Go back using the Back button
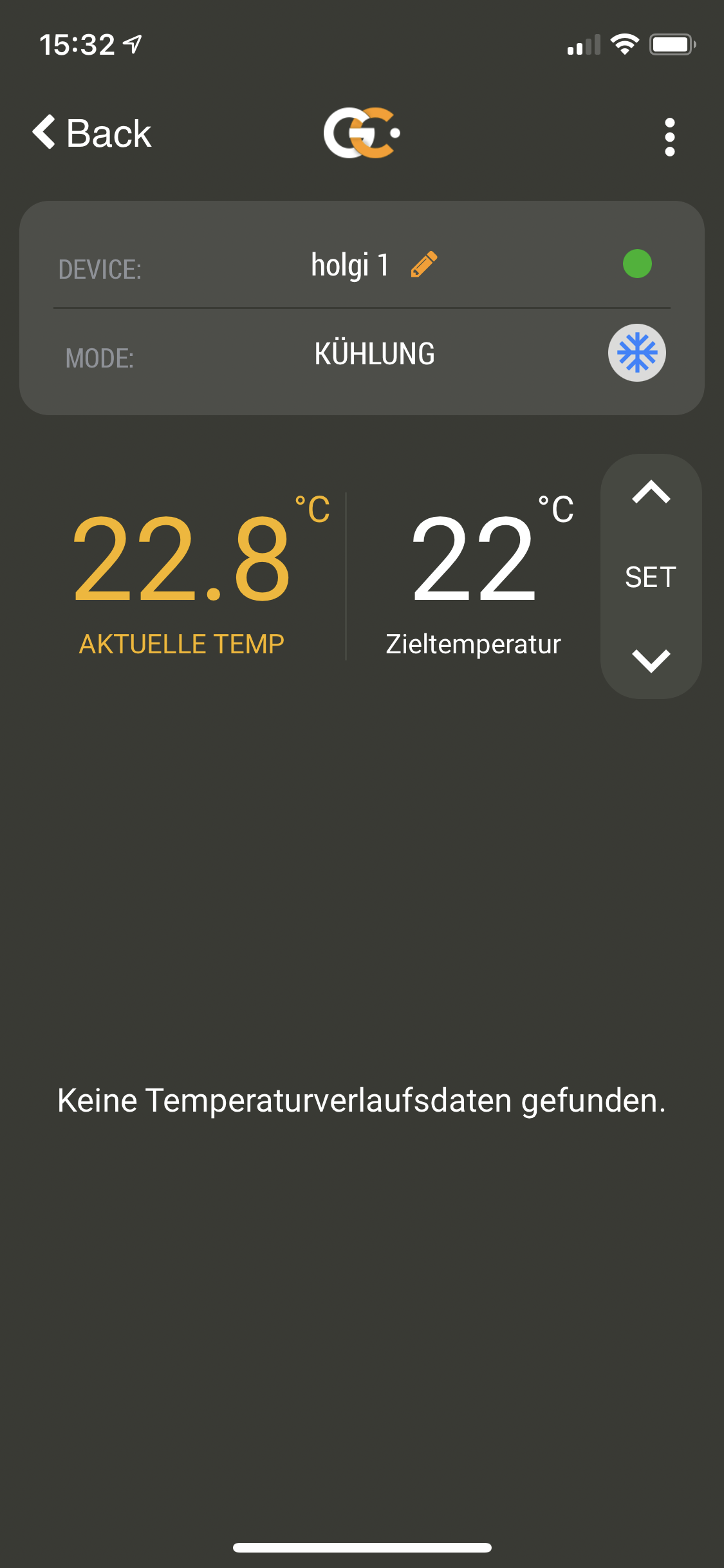This screenshot has width=724, height=1568. [92, 133]
